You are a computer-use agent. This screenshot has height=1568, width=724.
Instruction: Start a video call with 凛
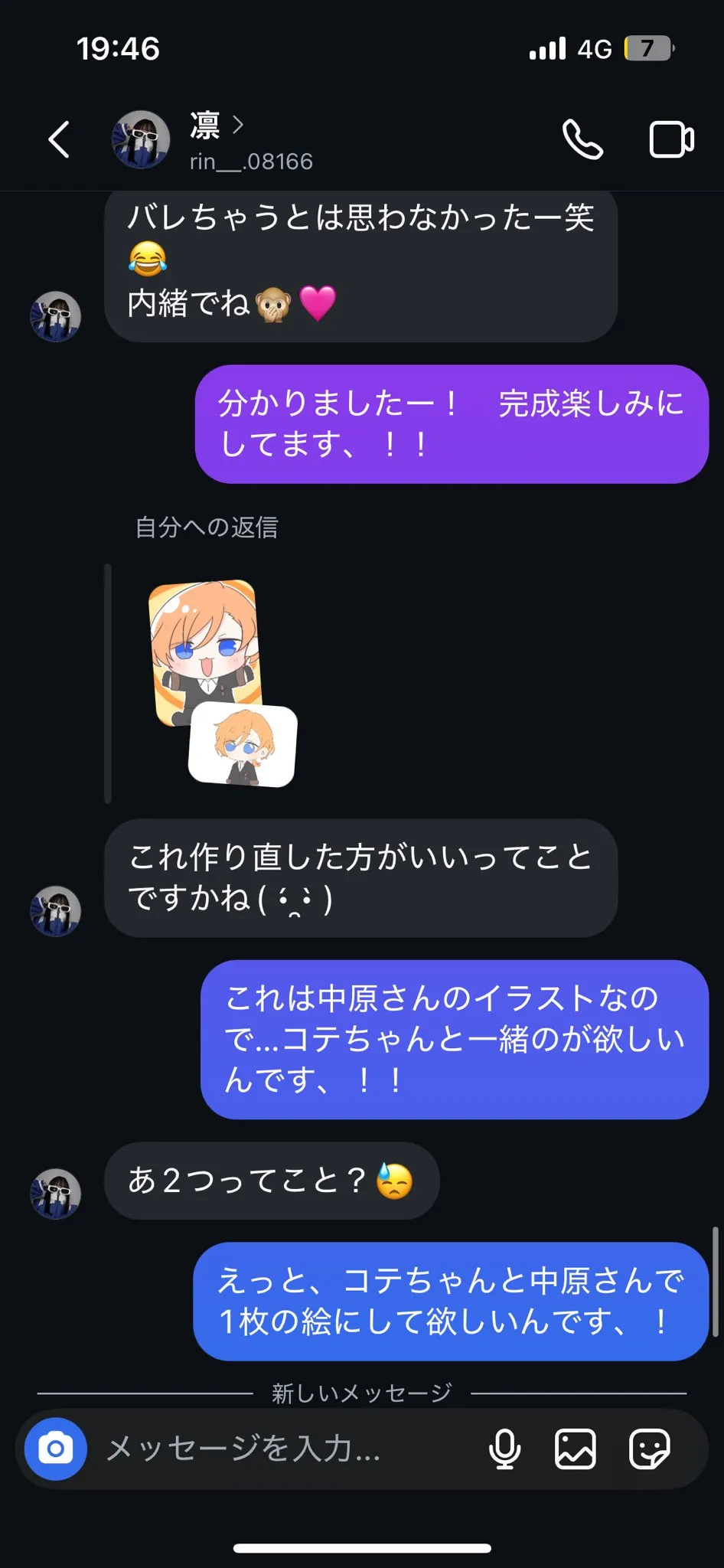(x=672, y=139)
